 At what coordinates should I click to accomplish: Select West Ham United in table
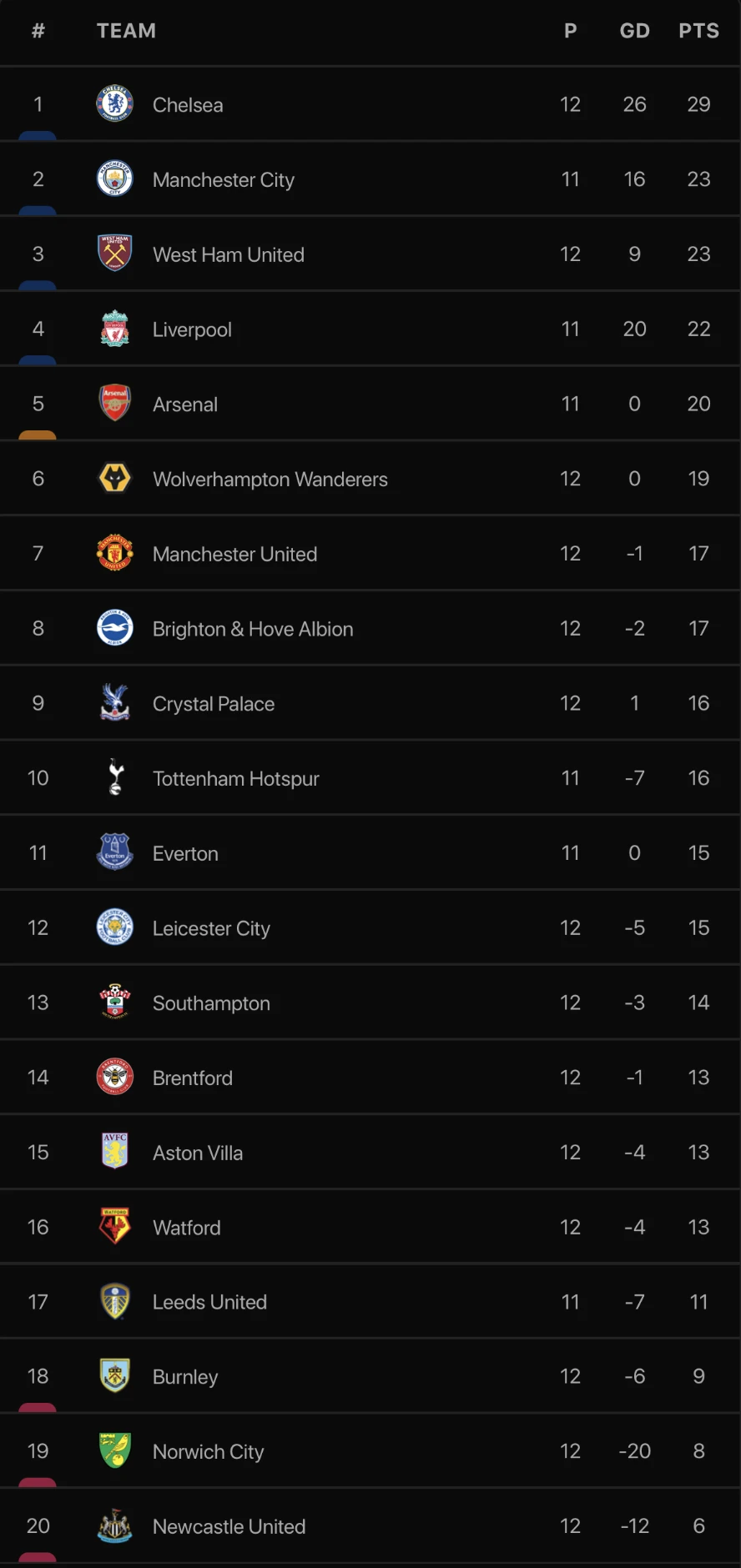pyautogui.click(x=228, y=255)
